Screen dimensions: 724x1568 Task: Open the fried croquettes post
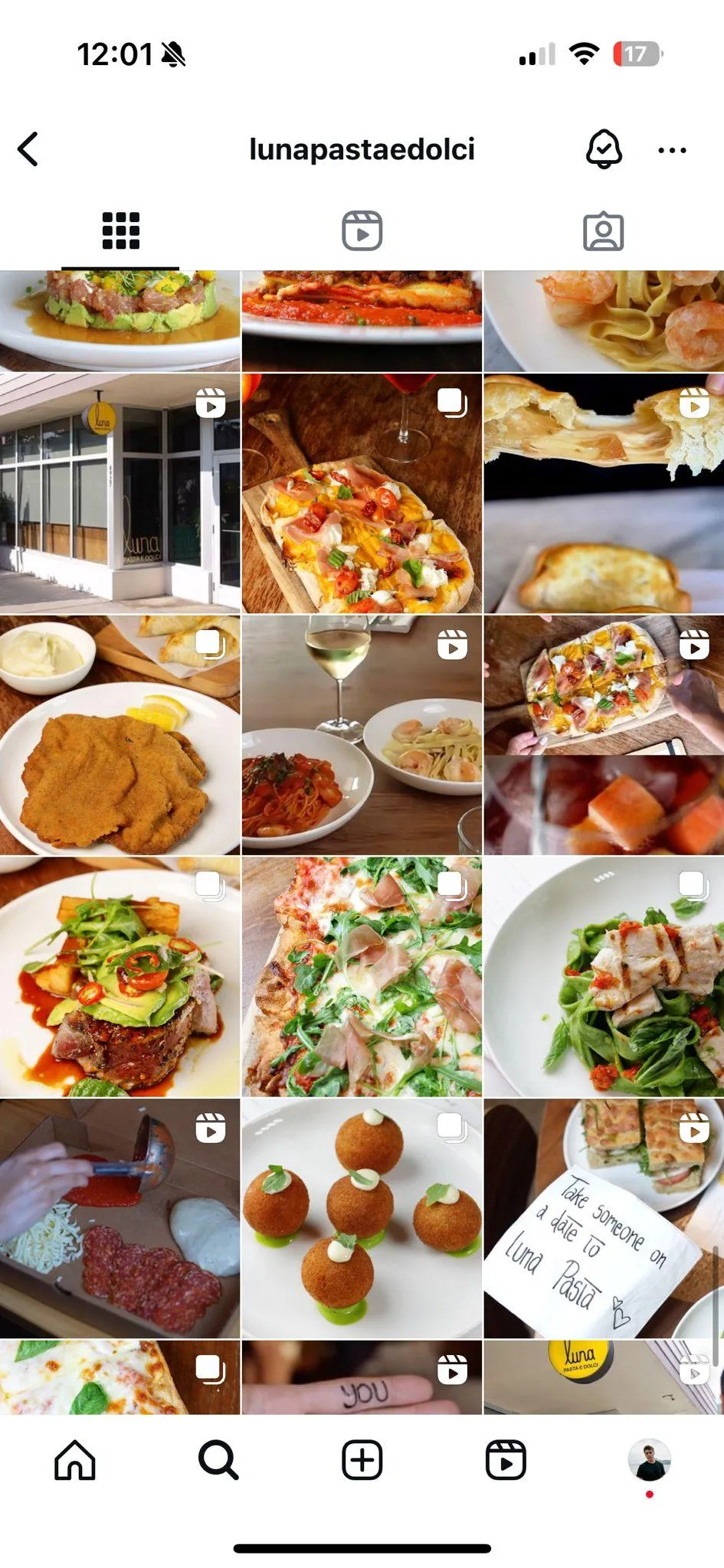[362, 1219]
